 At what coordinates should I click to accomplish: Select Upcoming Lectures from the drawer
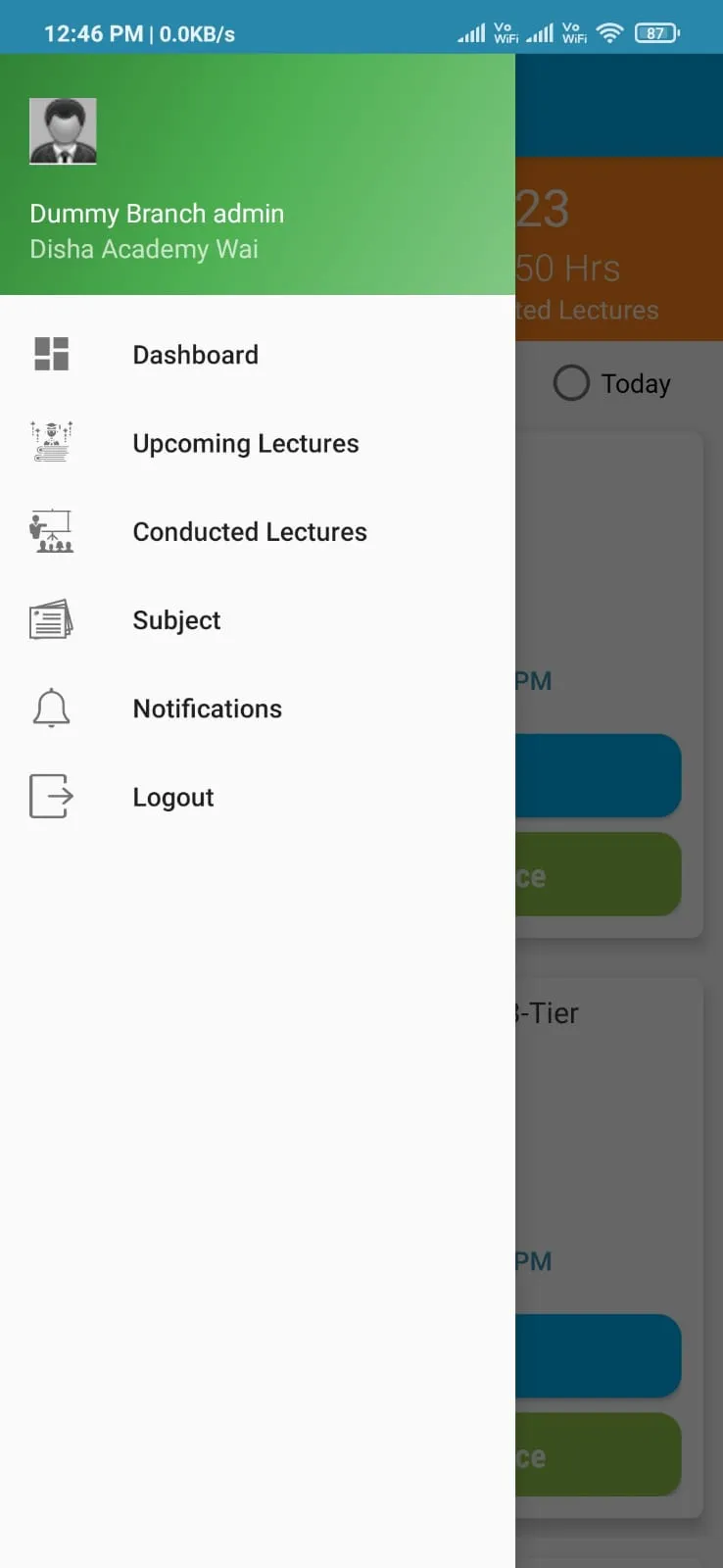pos(245,443)
